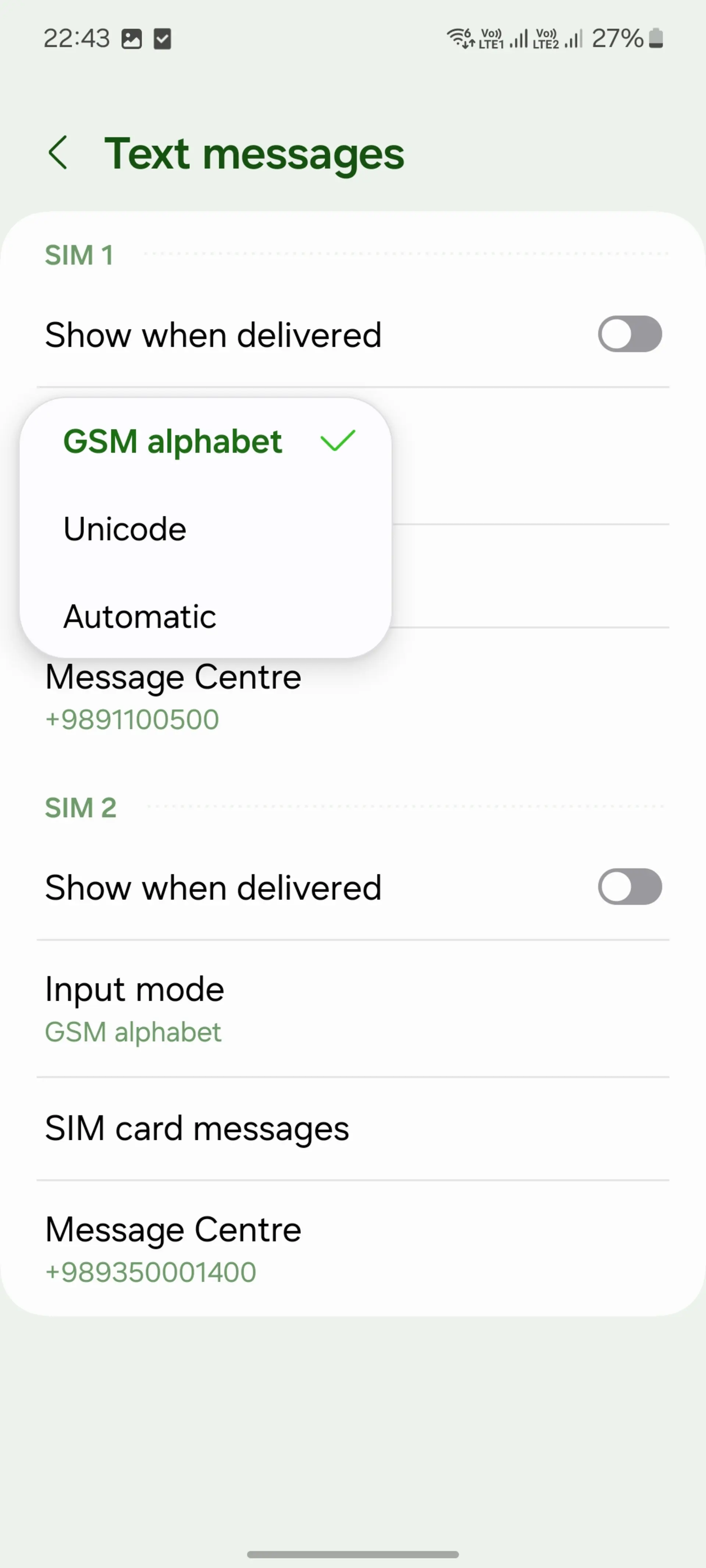Open SIM 2 SIM card messages
The width and height of the screenshot is (706, 1568).
point(353,1129)
